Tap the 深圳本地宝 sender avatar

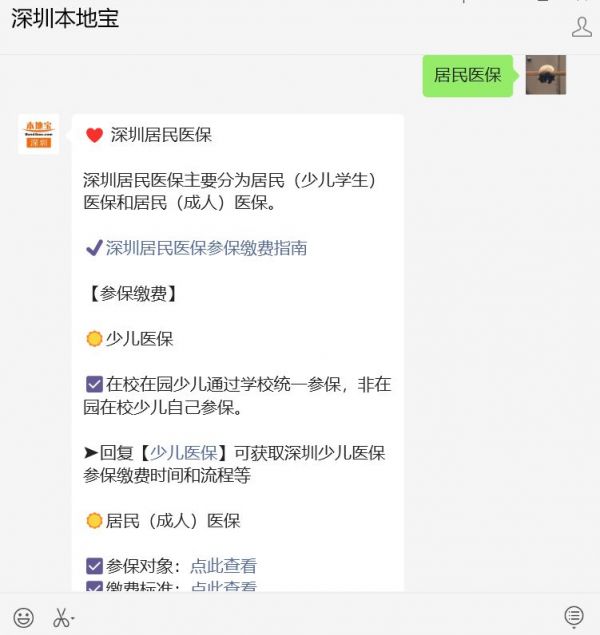click(x=38, y=134)
